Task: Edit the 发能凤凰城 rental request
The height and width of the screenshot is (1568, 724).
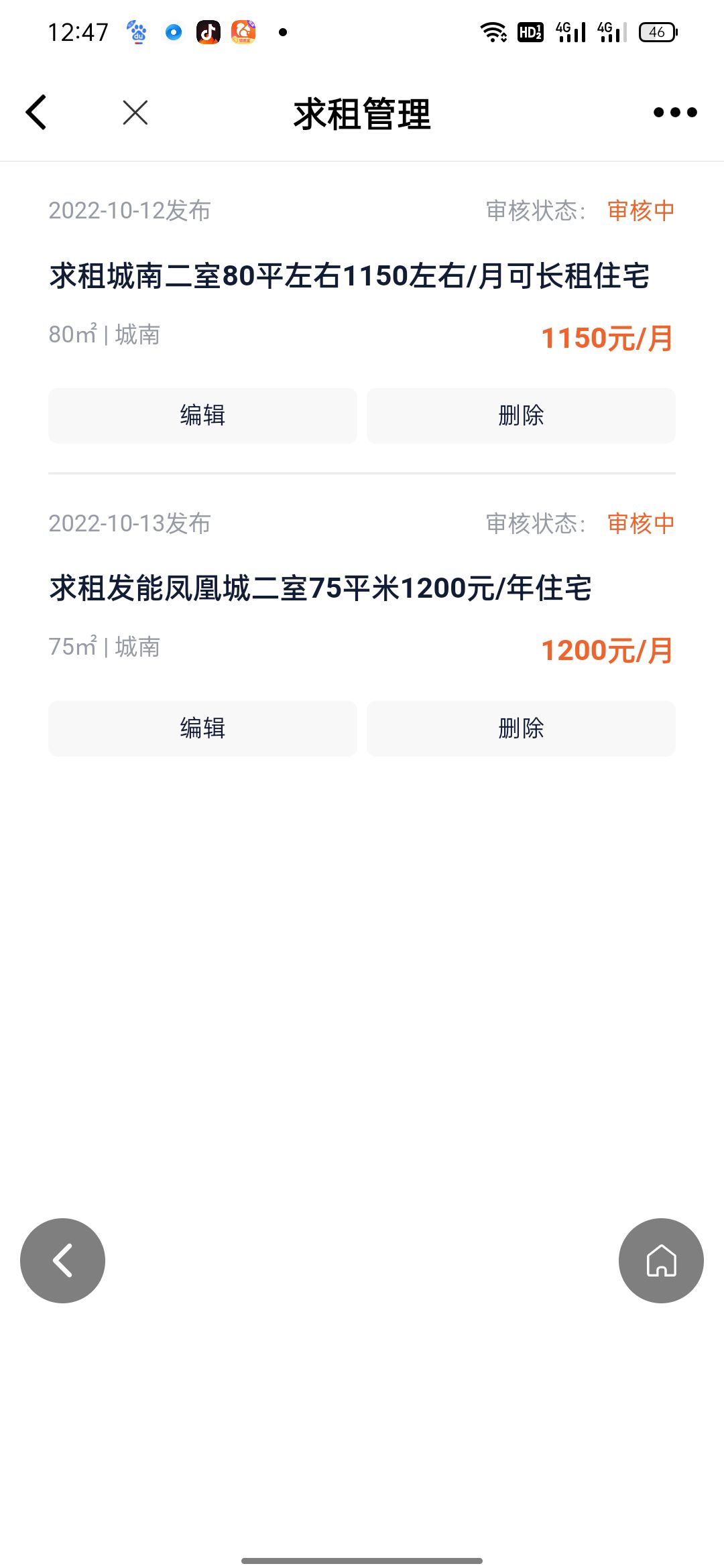Action: pyautogui.click(x=202, y=728)
